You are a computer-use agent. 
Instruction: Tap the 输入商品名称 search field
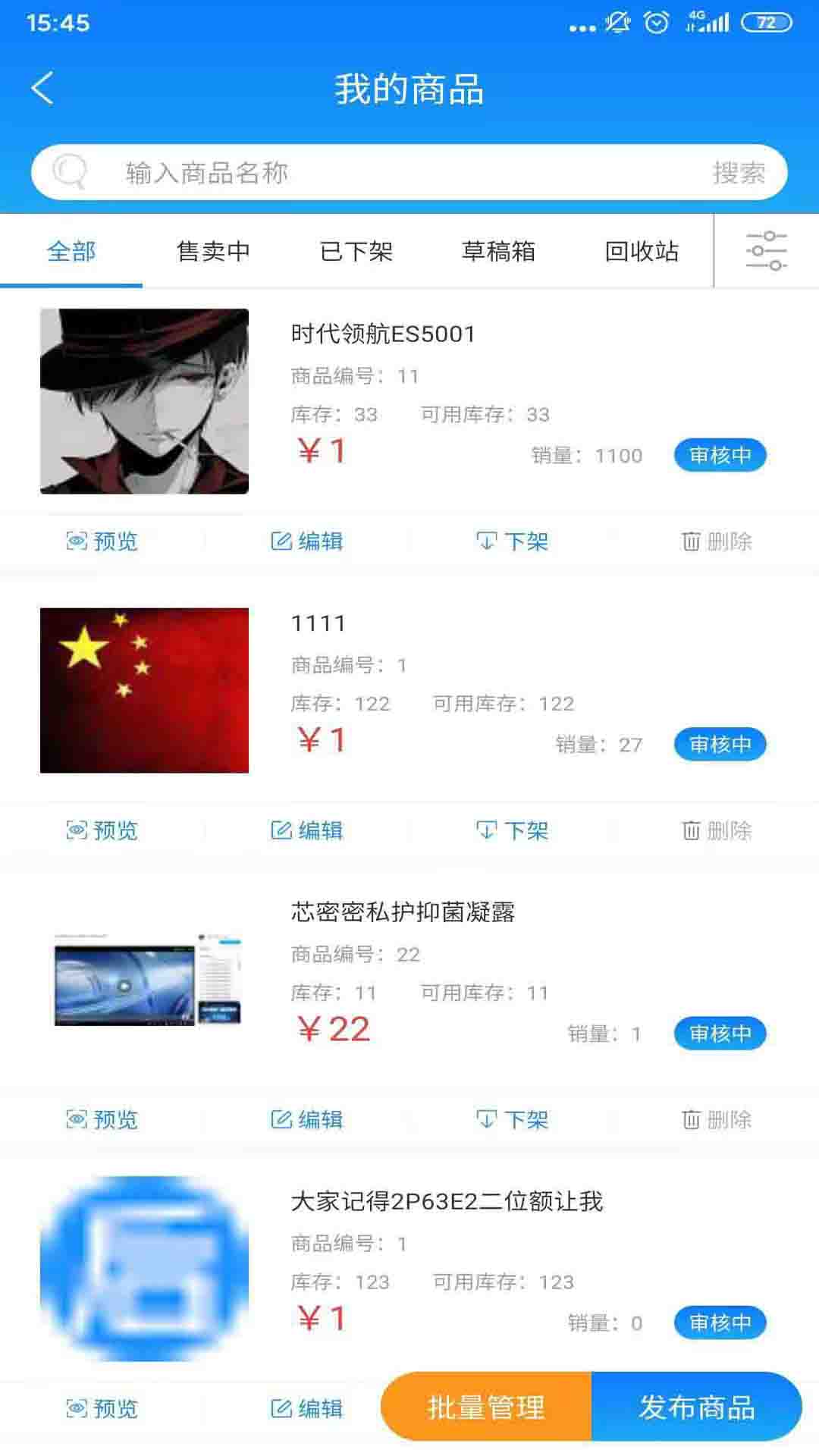point(379,173)
